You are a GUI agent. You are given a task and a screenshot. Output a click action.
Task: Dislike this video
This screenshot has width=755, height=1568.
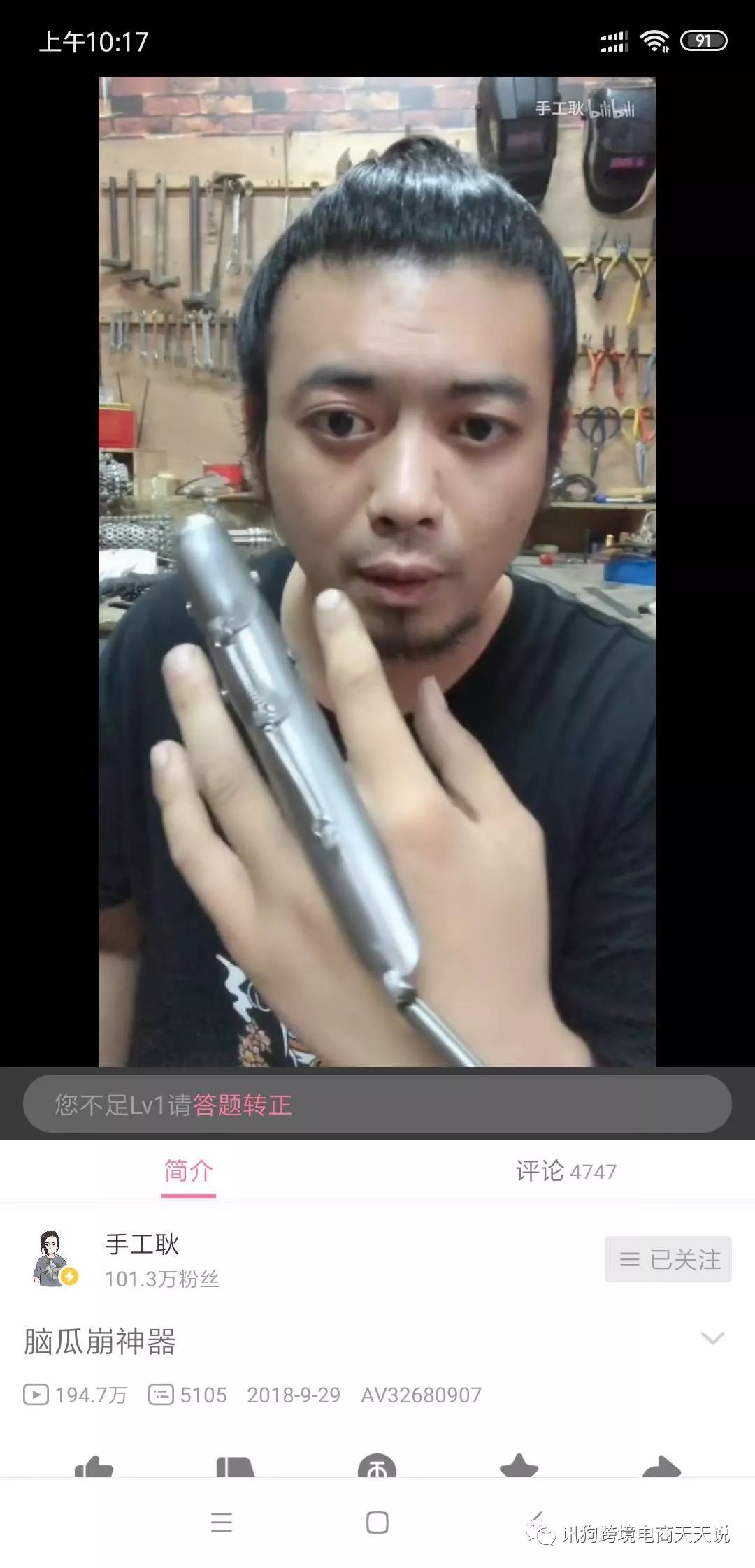click(235, 1466)
